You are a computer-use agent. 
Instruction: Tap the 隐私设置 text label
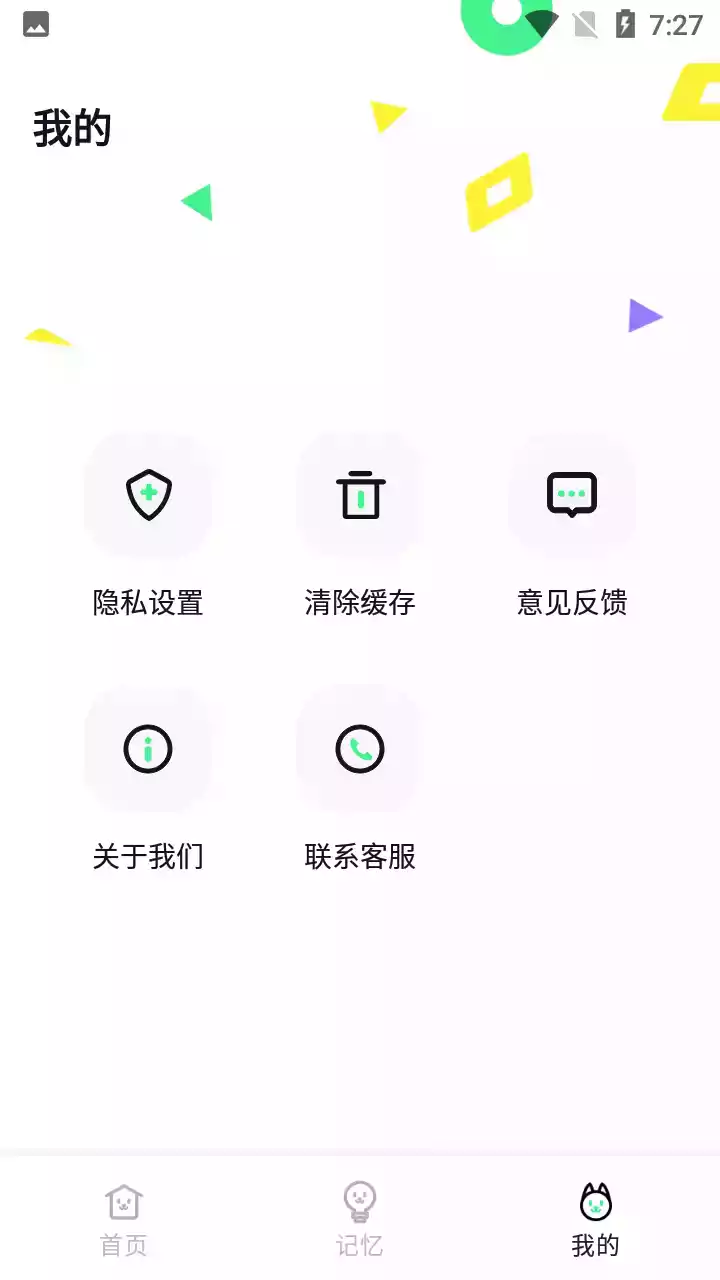tap(148, 603)
